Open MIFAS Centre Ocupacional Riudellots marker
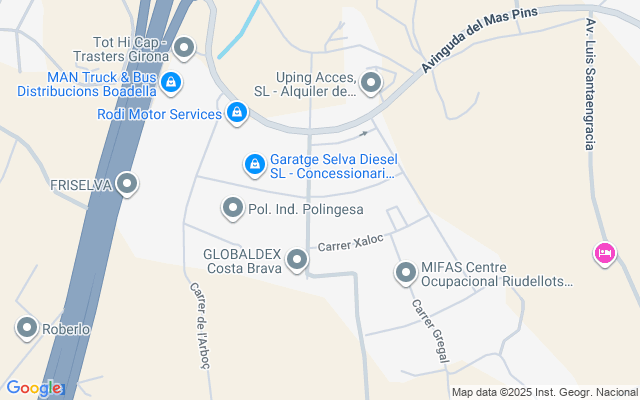 click(x=406, y=272)
